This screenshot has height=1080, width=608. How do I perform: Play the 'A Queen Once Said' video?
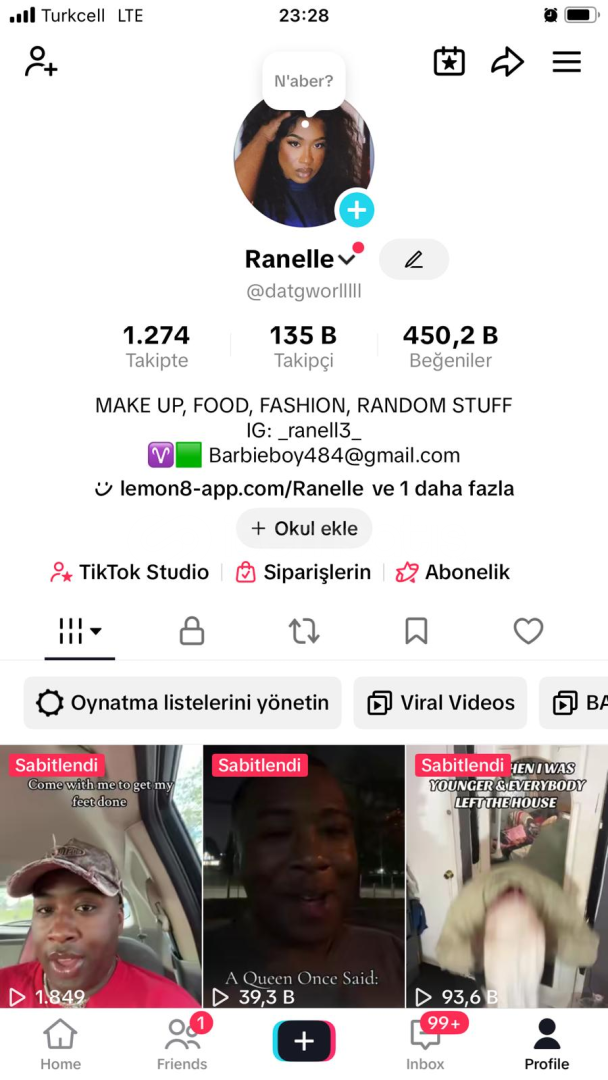[x=304, y=875]
